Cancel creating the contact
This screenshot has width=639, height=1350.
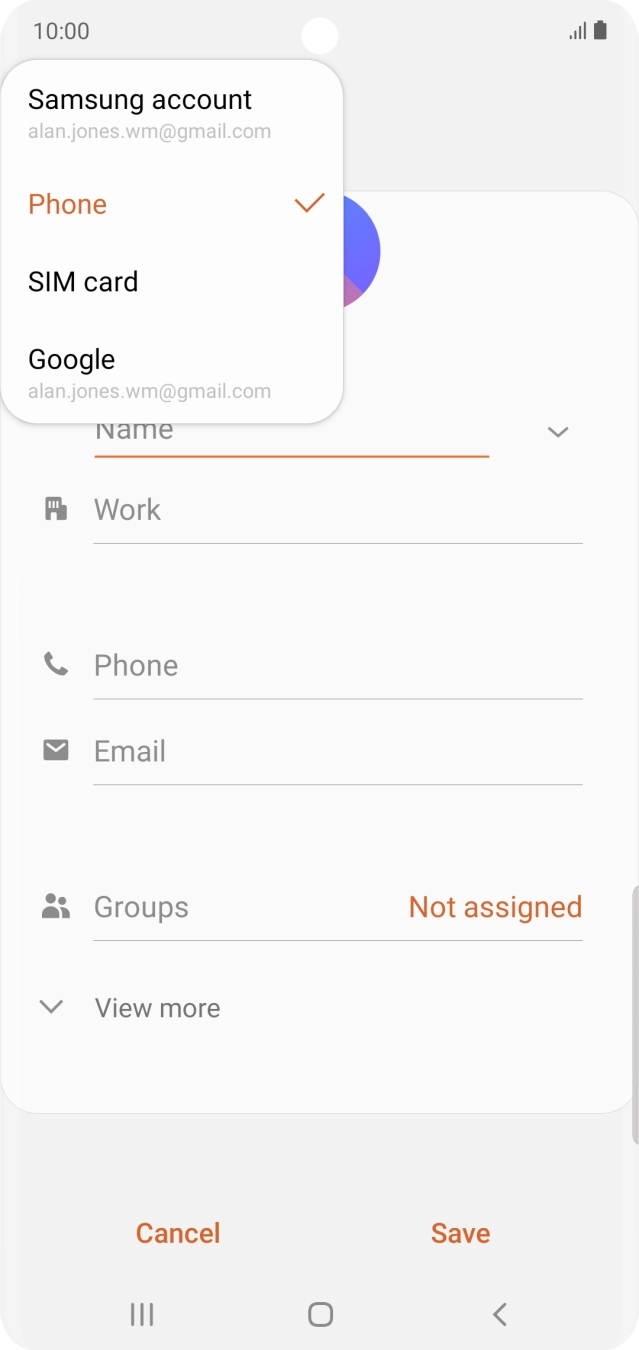[178, 1233]
